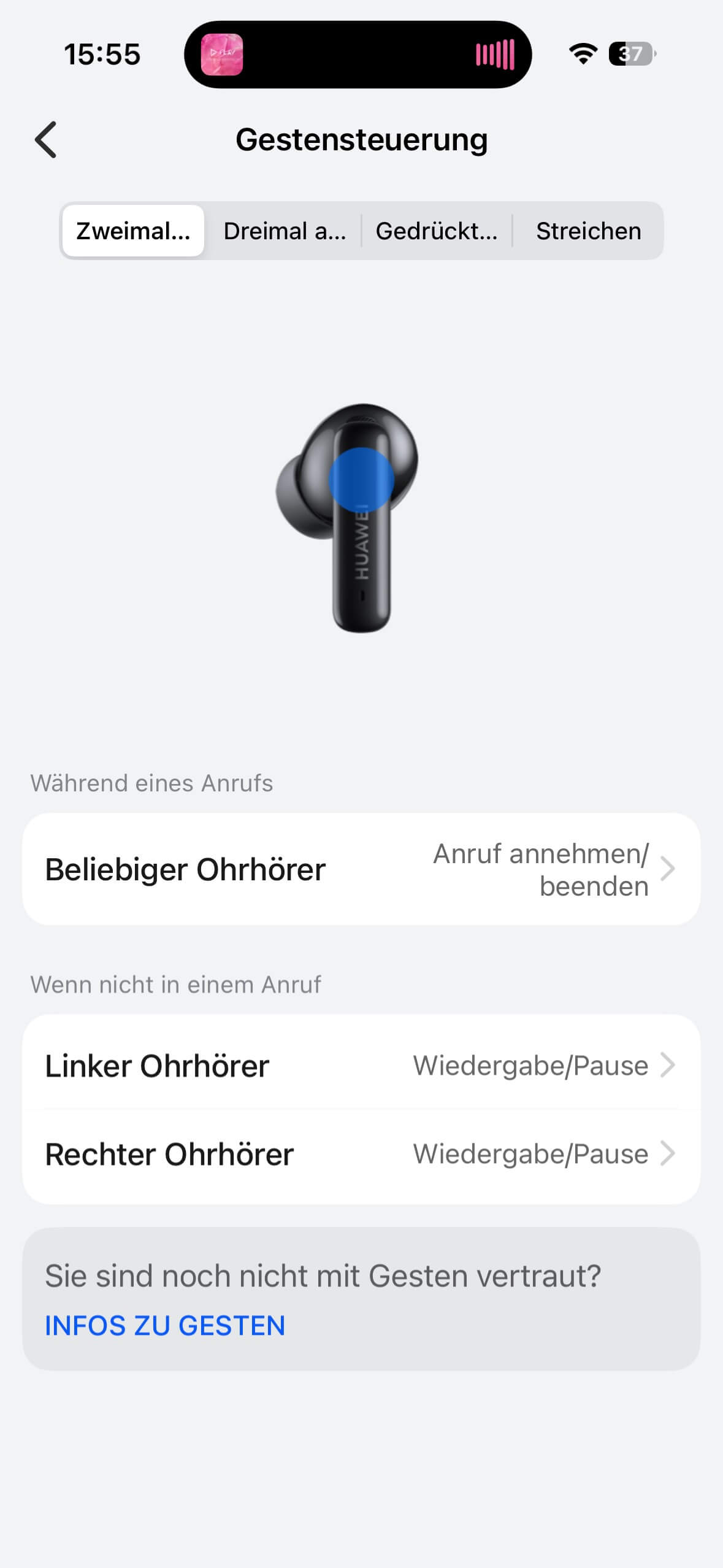Viewport: 723px width, 1568px height.
Task: Tap the INFOS ZU GESTEN link
Action: point(165,1326)
